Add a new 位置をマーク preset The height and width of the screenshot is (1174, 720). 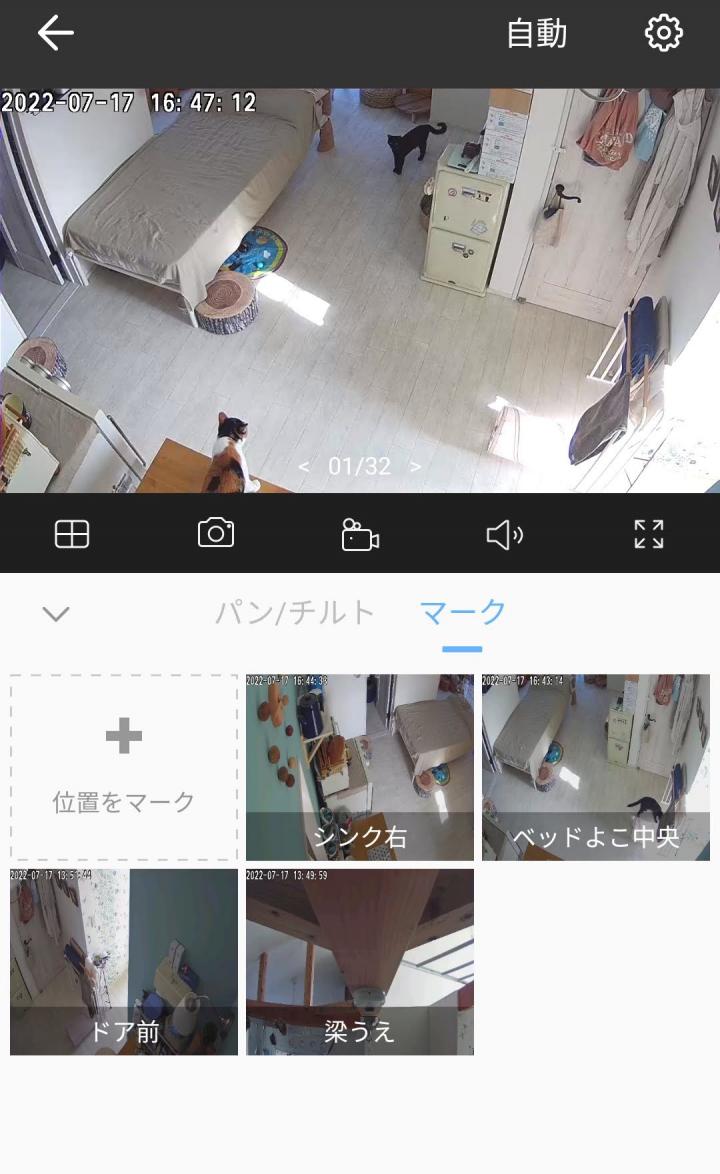coord(124,767)
